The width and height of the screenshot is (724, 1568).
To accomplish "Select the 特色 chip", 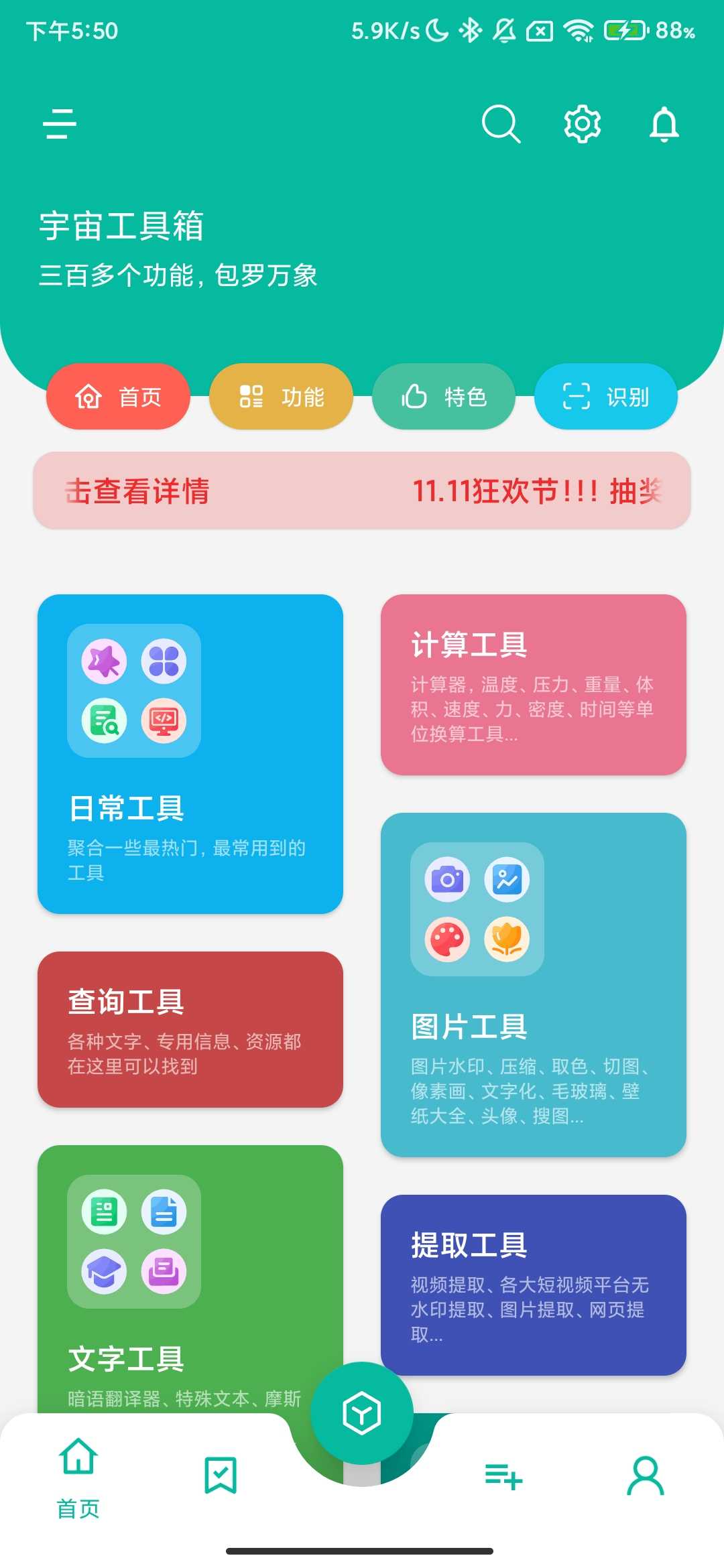I will pos(443,397).
